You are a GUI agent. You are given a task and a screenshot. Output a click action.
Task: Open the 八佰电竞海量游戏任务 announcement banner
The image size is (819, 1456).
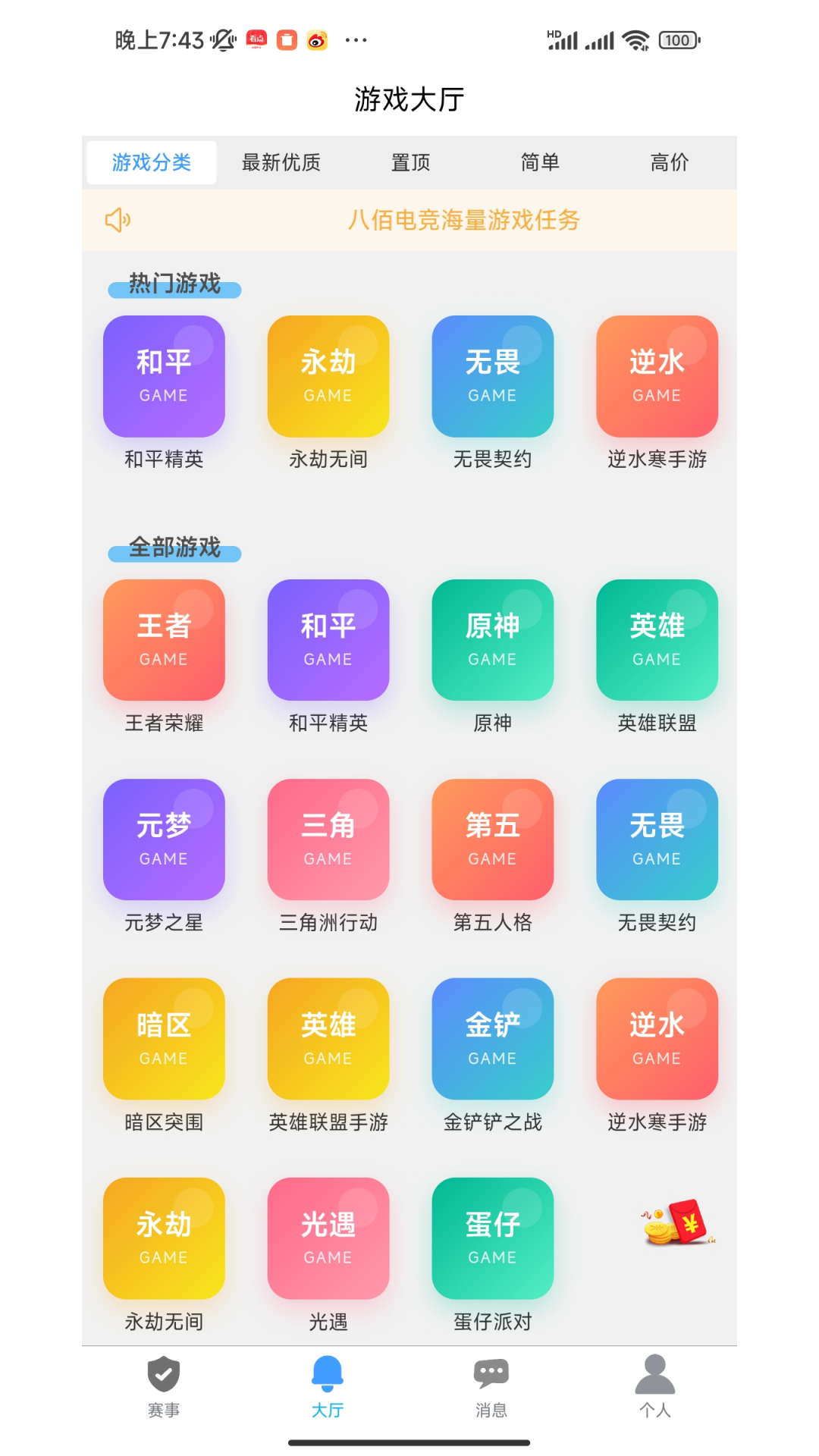click(x=464, y=221)
